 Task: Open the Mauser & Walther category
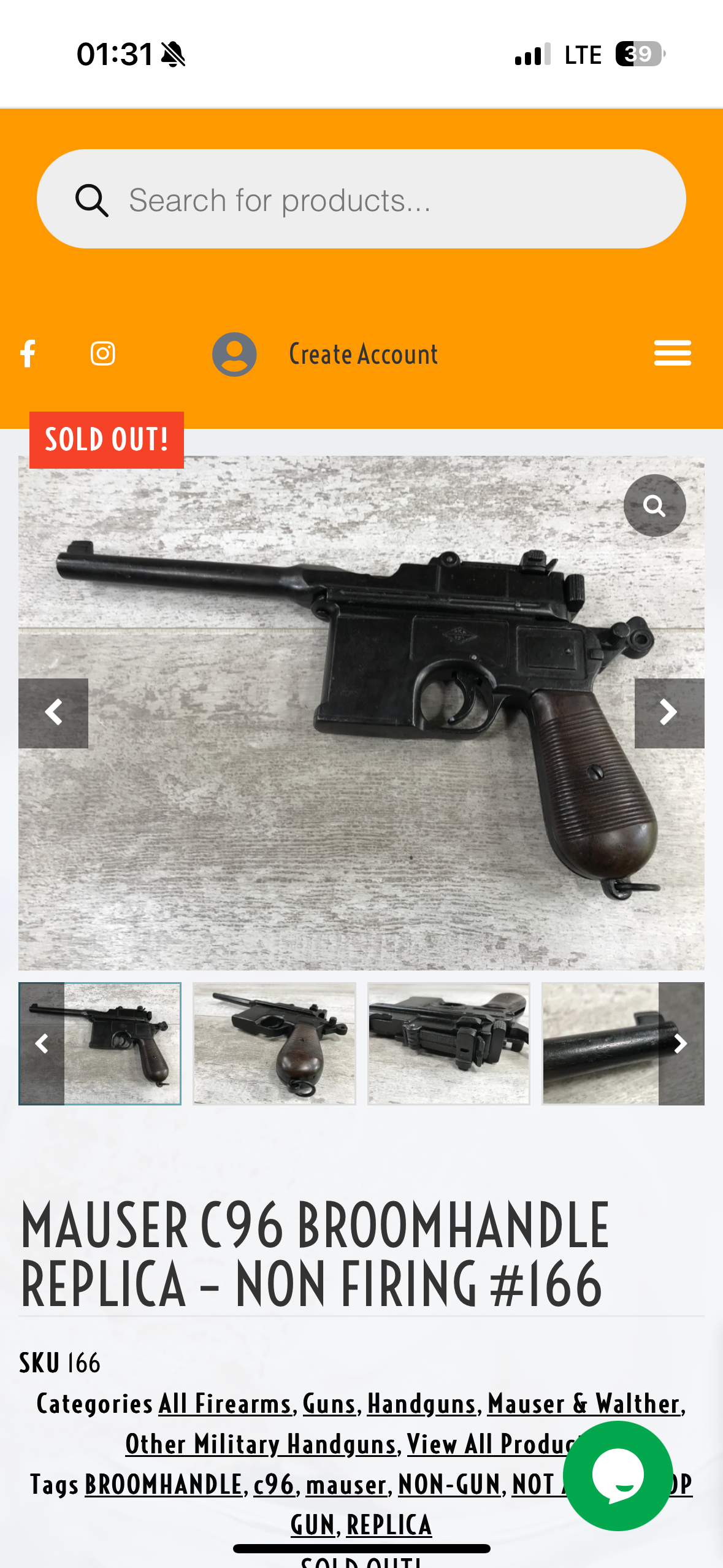click(x=584, y=1404)
